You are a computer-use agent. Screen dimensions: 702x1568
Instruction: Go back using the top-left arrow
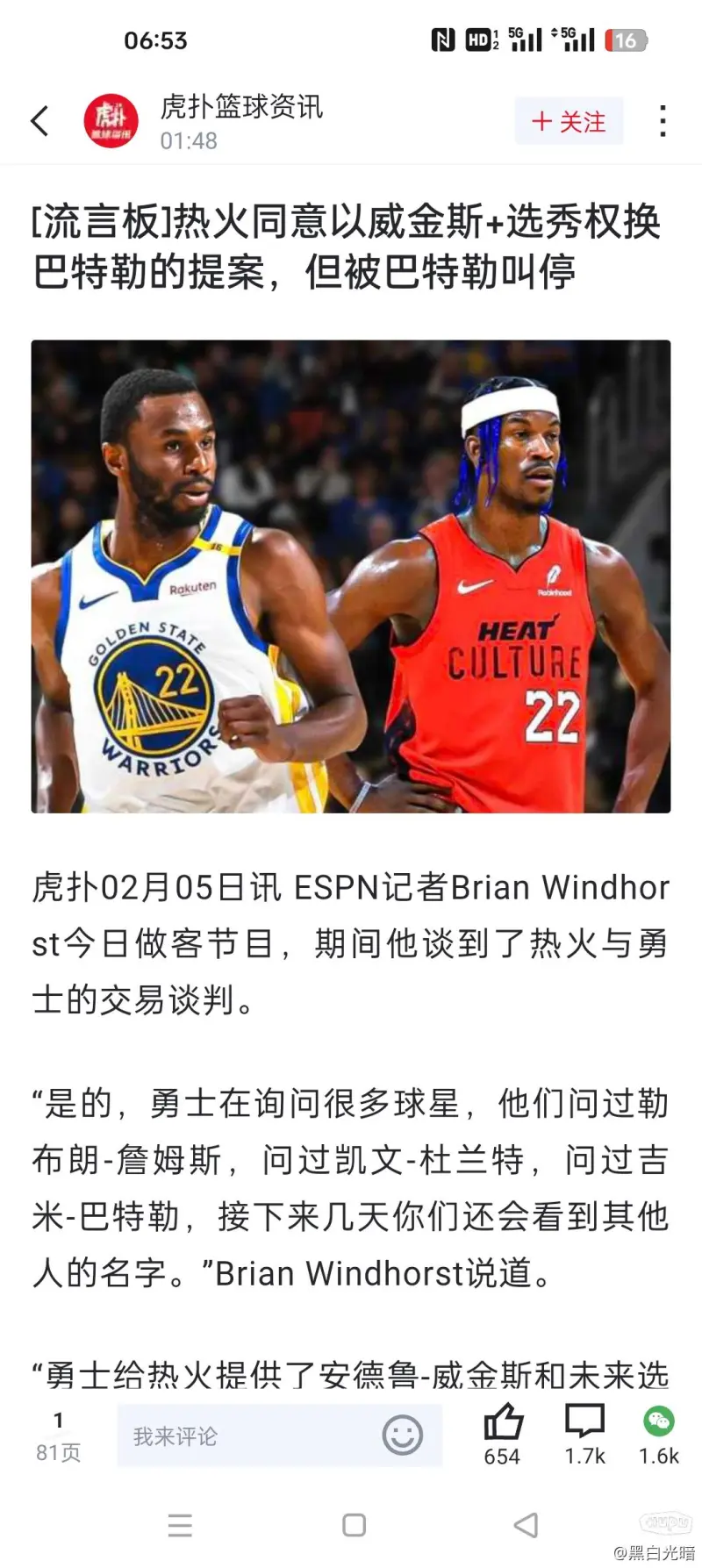point(40,121)
